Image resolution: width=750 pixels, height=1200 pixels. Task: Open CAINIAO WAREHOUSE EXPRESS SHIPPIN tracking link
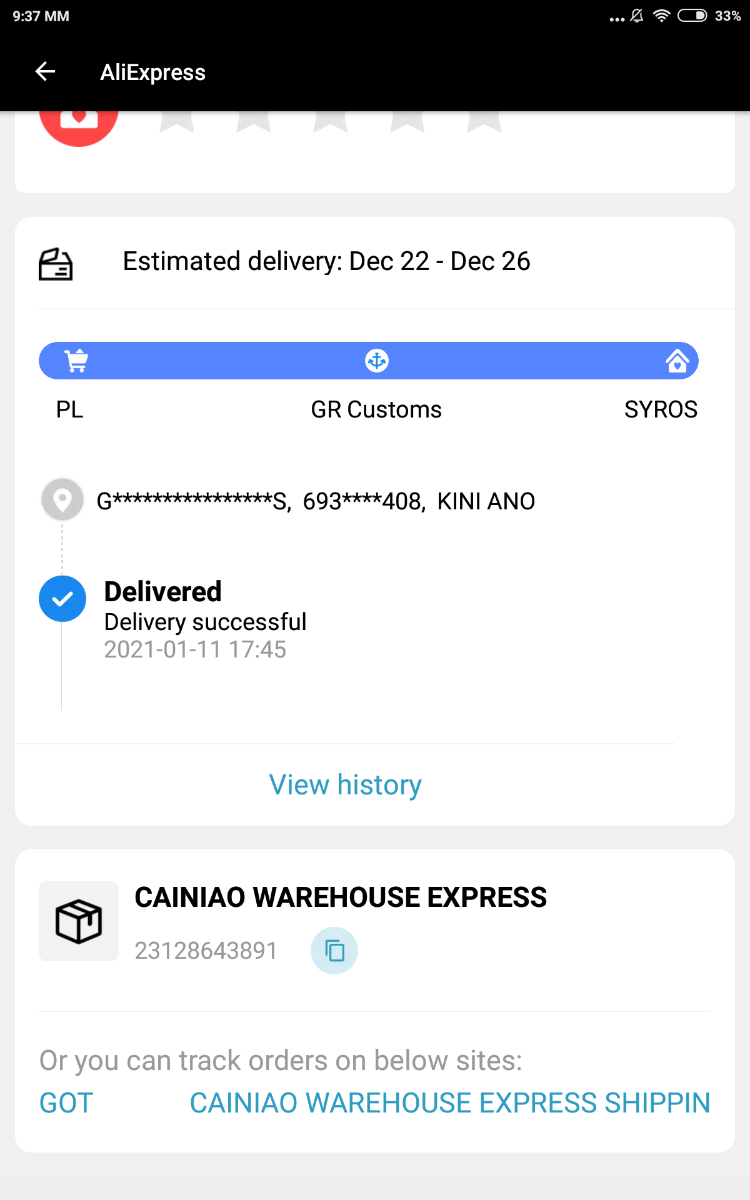coord(450,1103)
